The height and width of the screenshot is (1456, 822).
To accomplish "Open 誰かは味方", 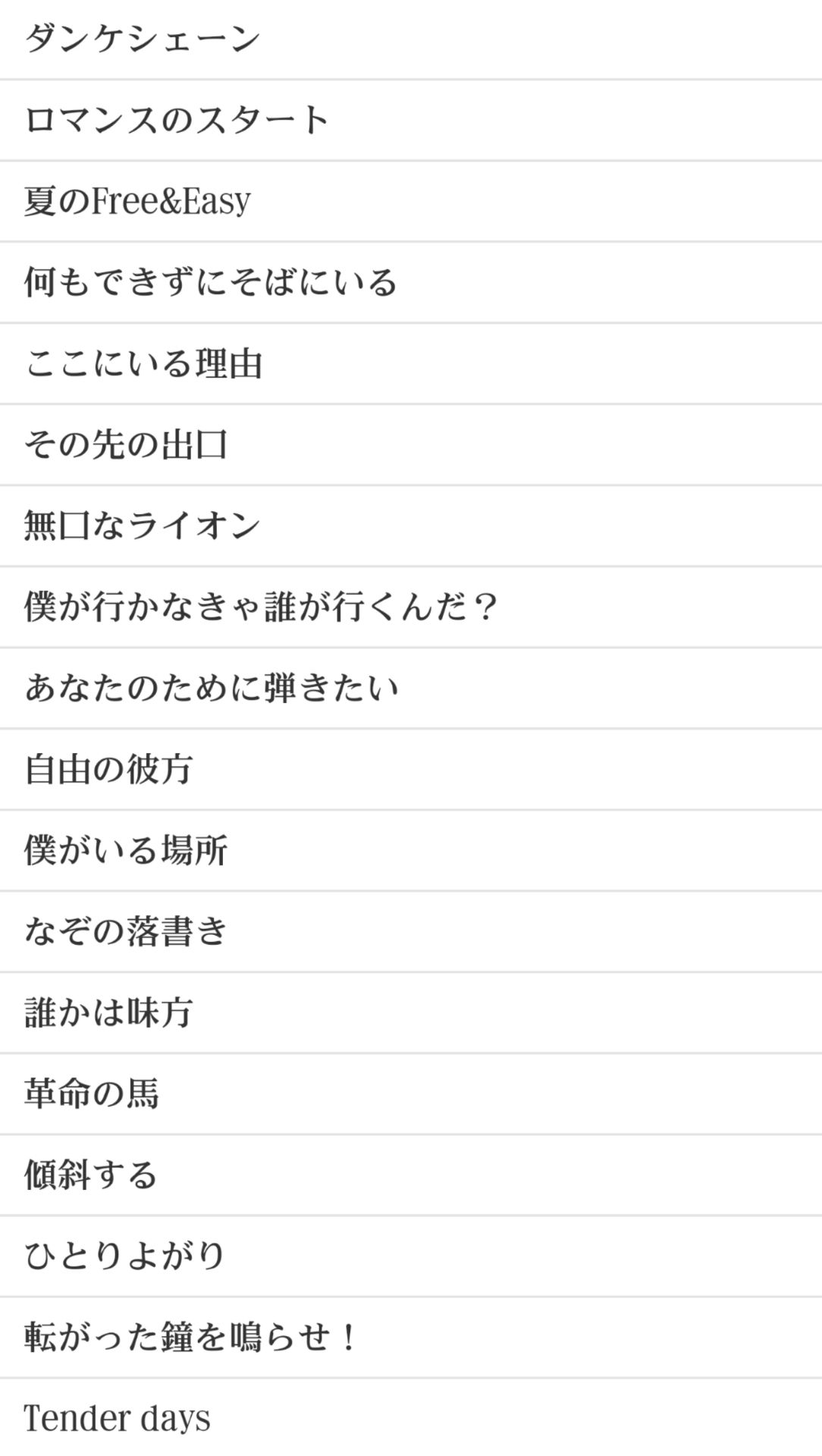I will tap(108, 1012).
